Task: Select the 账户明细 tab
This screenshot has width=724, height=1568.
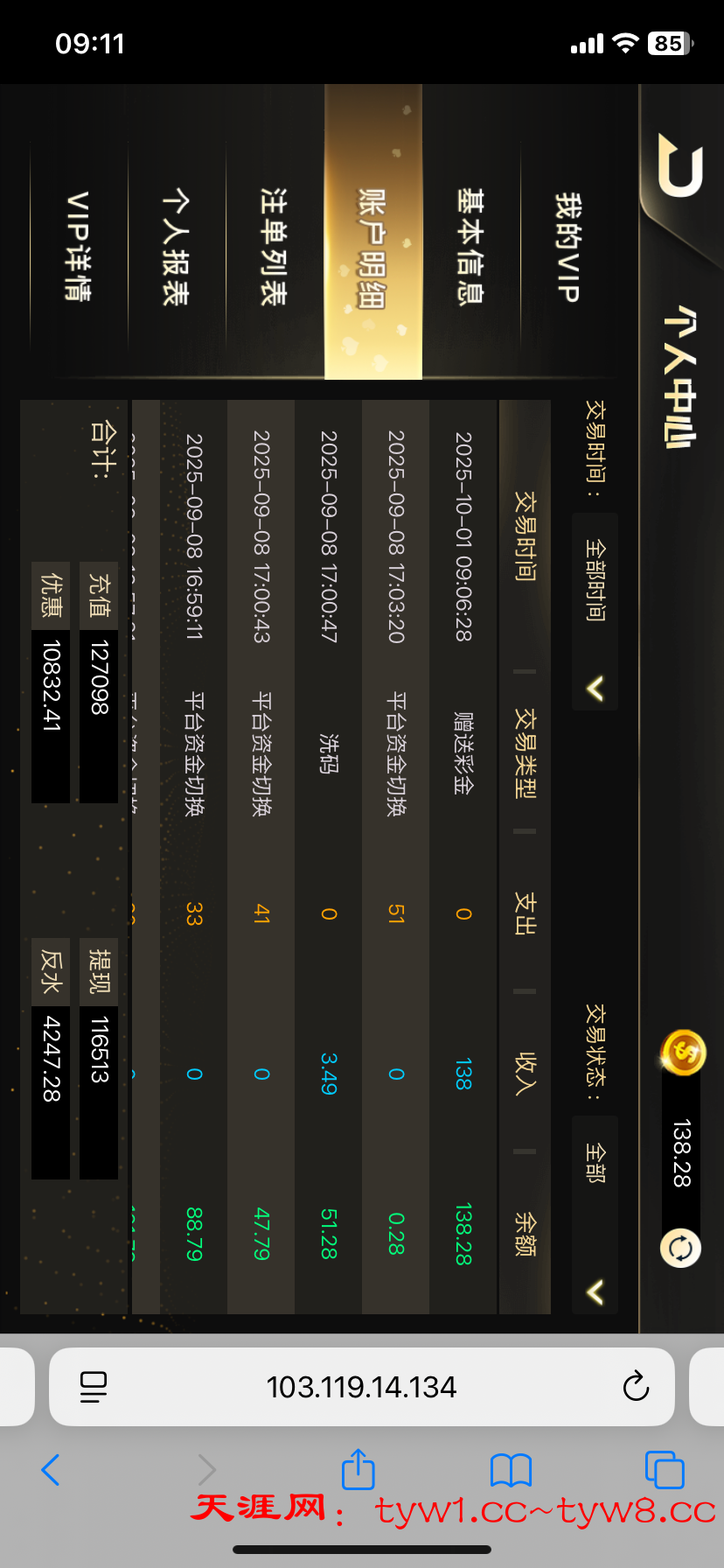Action: [x=373, y=246]
